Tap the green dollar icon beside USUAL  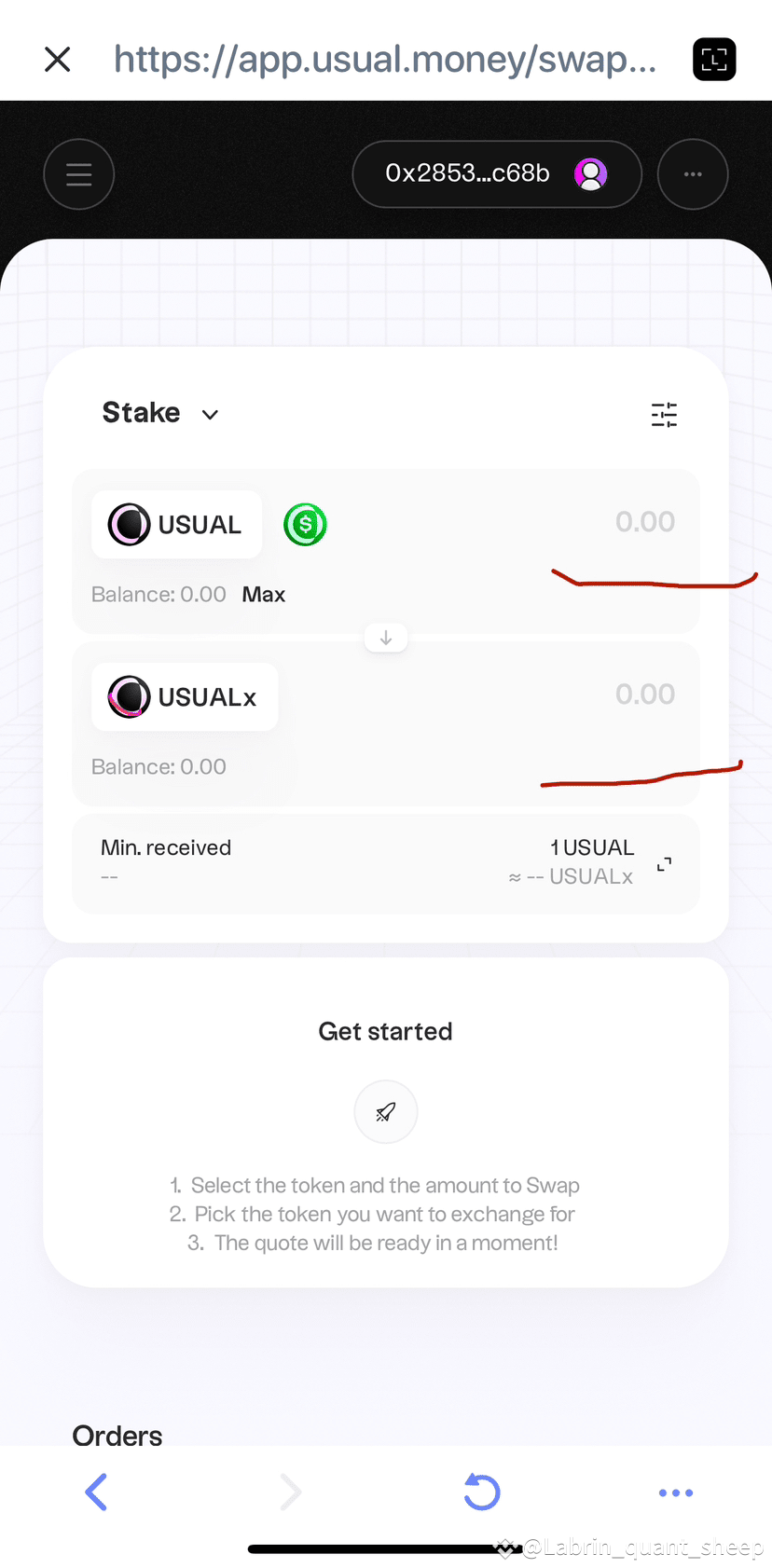click(306, 525)
